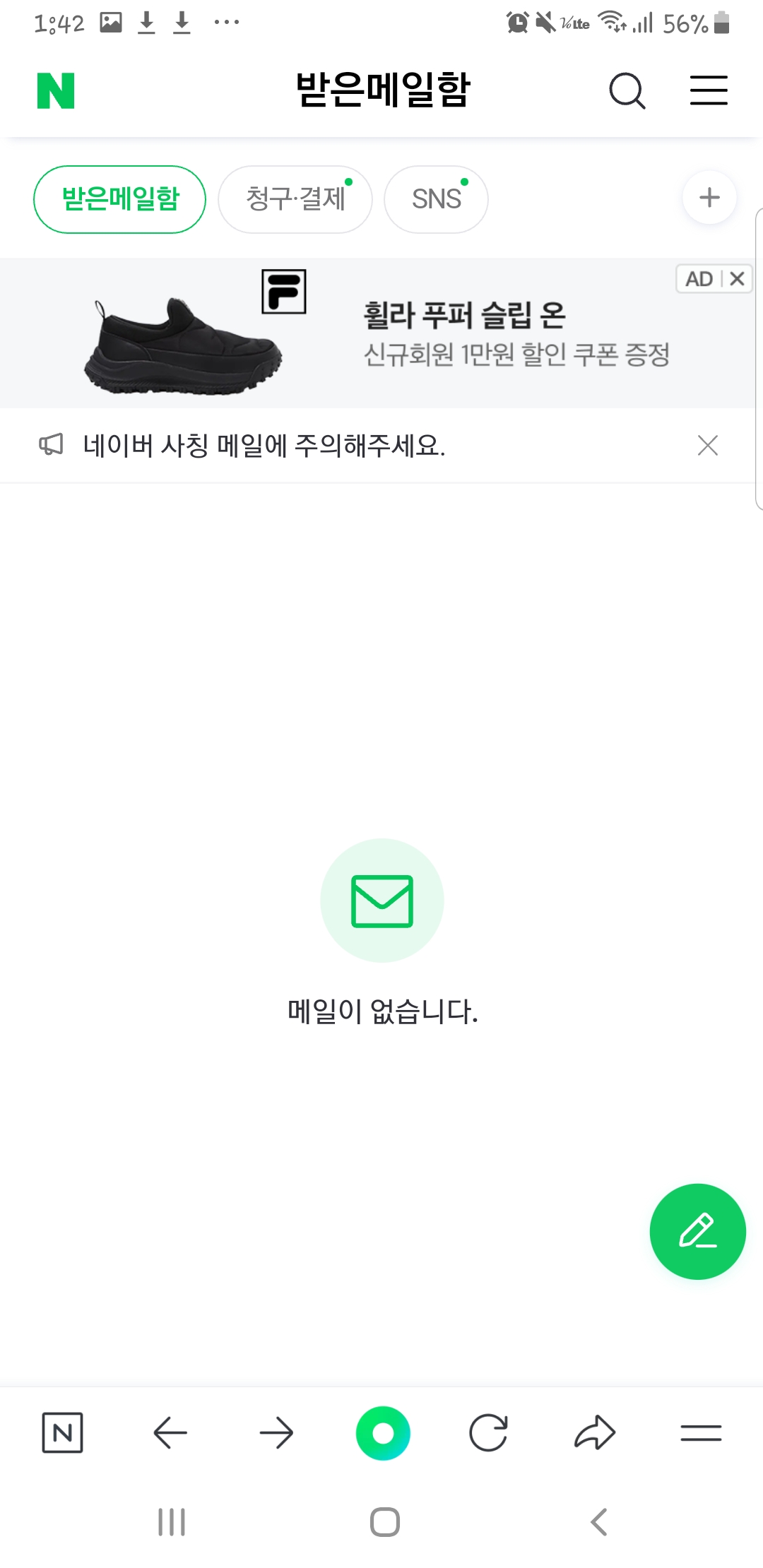Open the browser's two-line menu

tap(701, 1432)
